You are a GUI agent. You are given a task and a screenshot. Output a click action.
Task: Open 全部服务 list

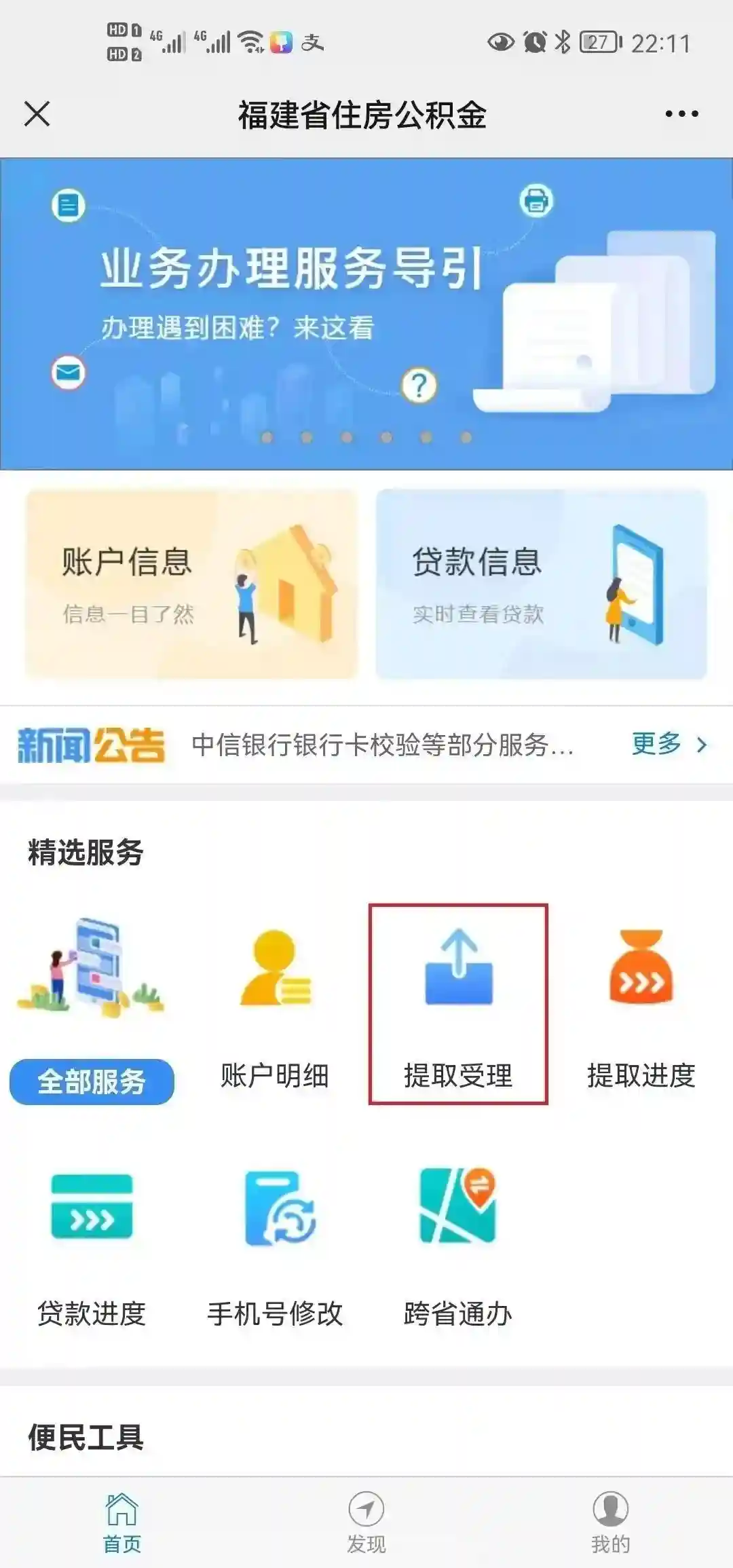click(x=92, y=1081)
